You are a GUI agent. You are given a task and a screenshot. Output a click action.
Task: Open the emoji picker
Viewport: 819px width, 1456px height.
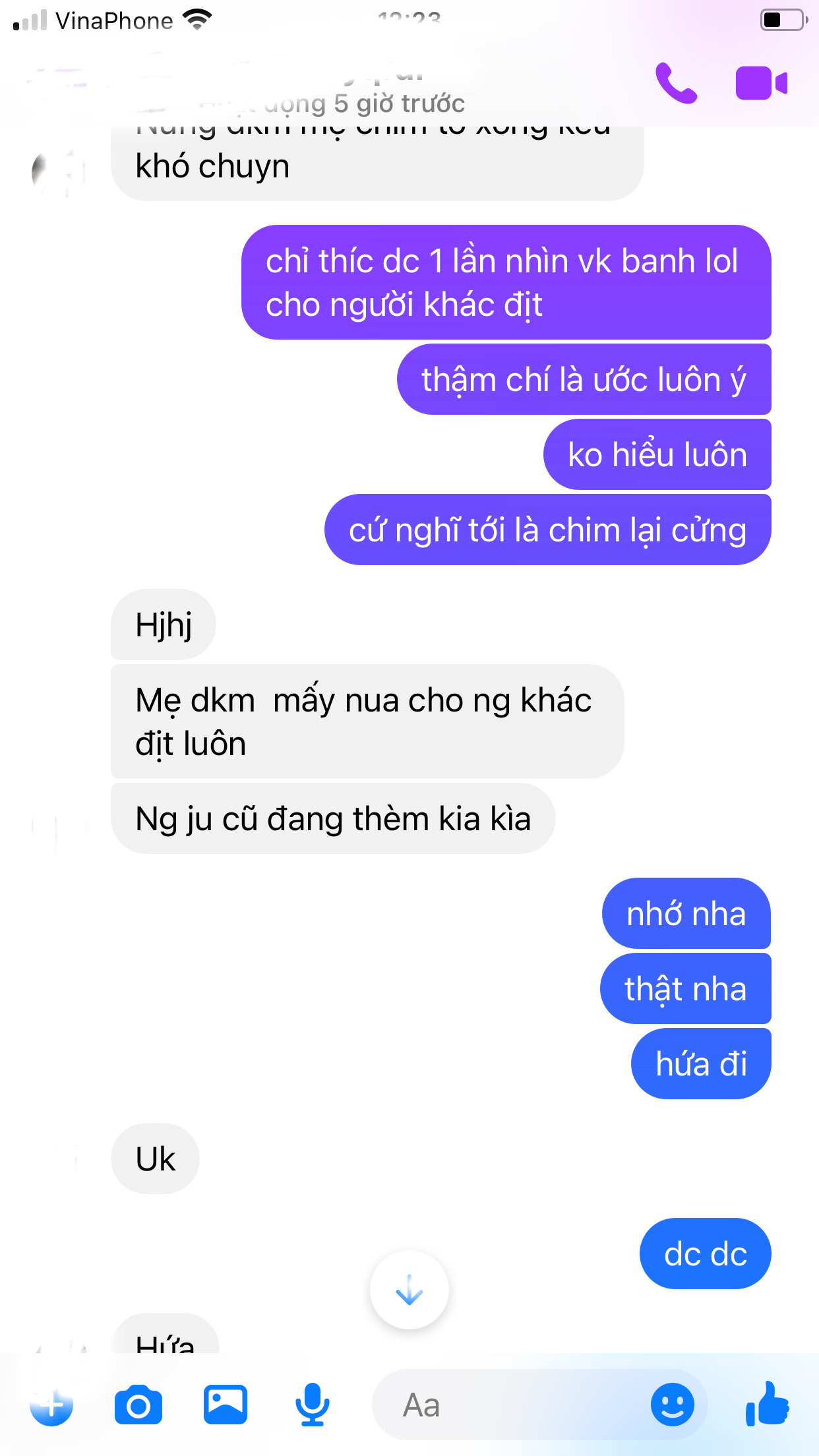point(672,1405)
